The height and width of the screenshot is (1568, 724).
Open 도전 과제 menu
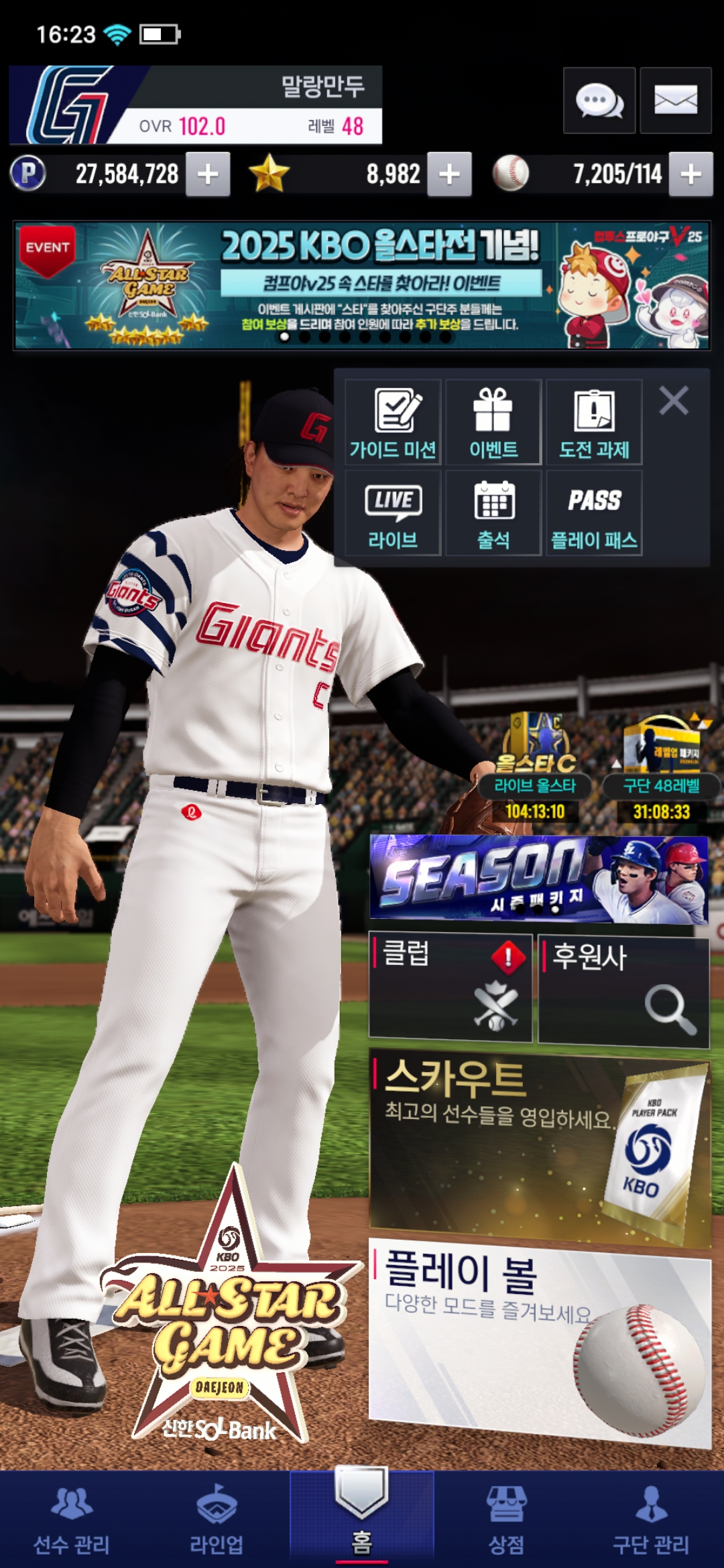tap(594, 422)
